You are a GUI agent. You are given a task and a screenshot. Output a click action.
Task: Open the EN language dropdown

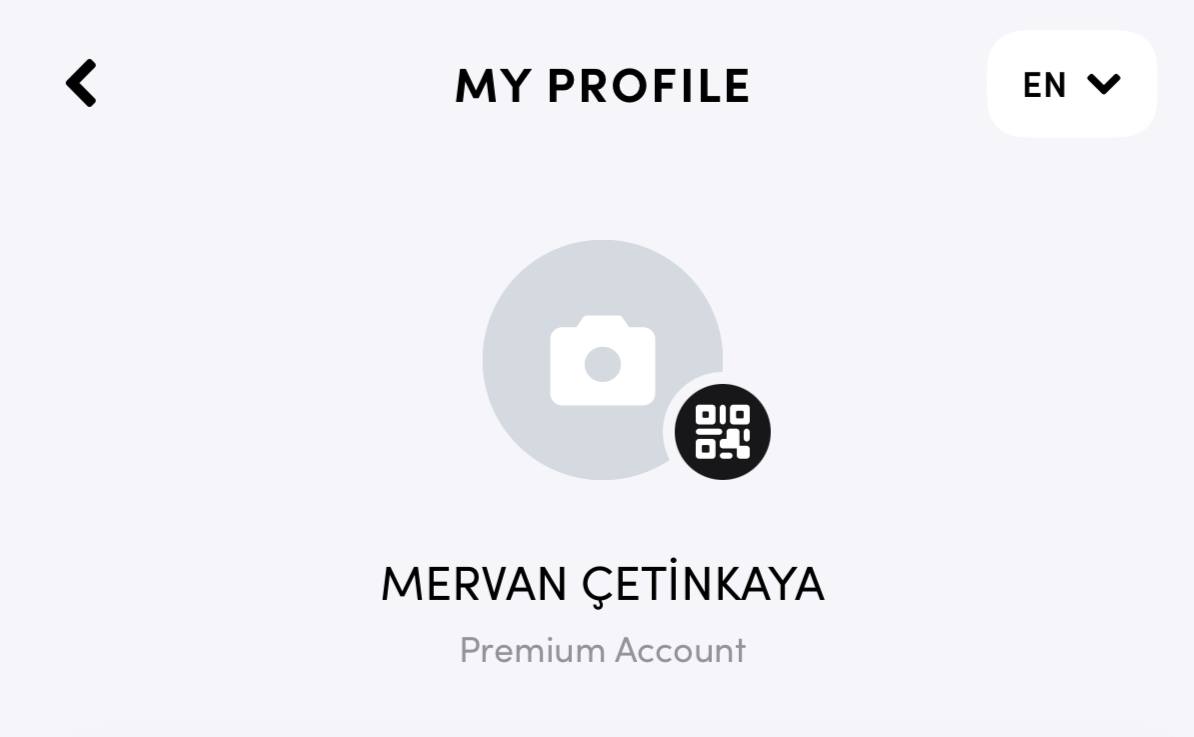(x=1071, y=84)
